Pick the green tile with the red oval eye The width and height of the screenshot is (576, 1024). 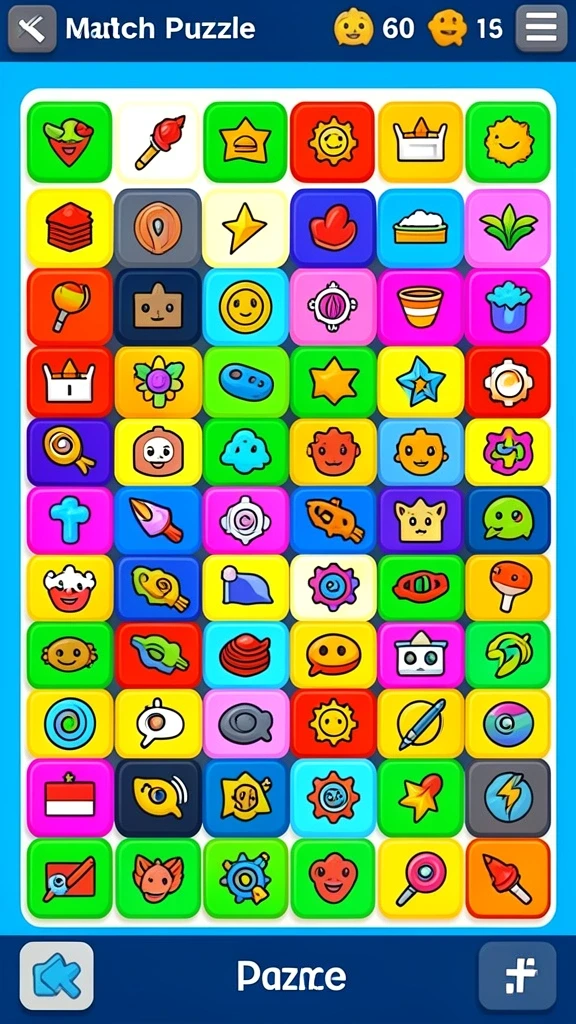[421, 587]
